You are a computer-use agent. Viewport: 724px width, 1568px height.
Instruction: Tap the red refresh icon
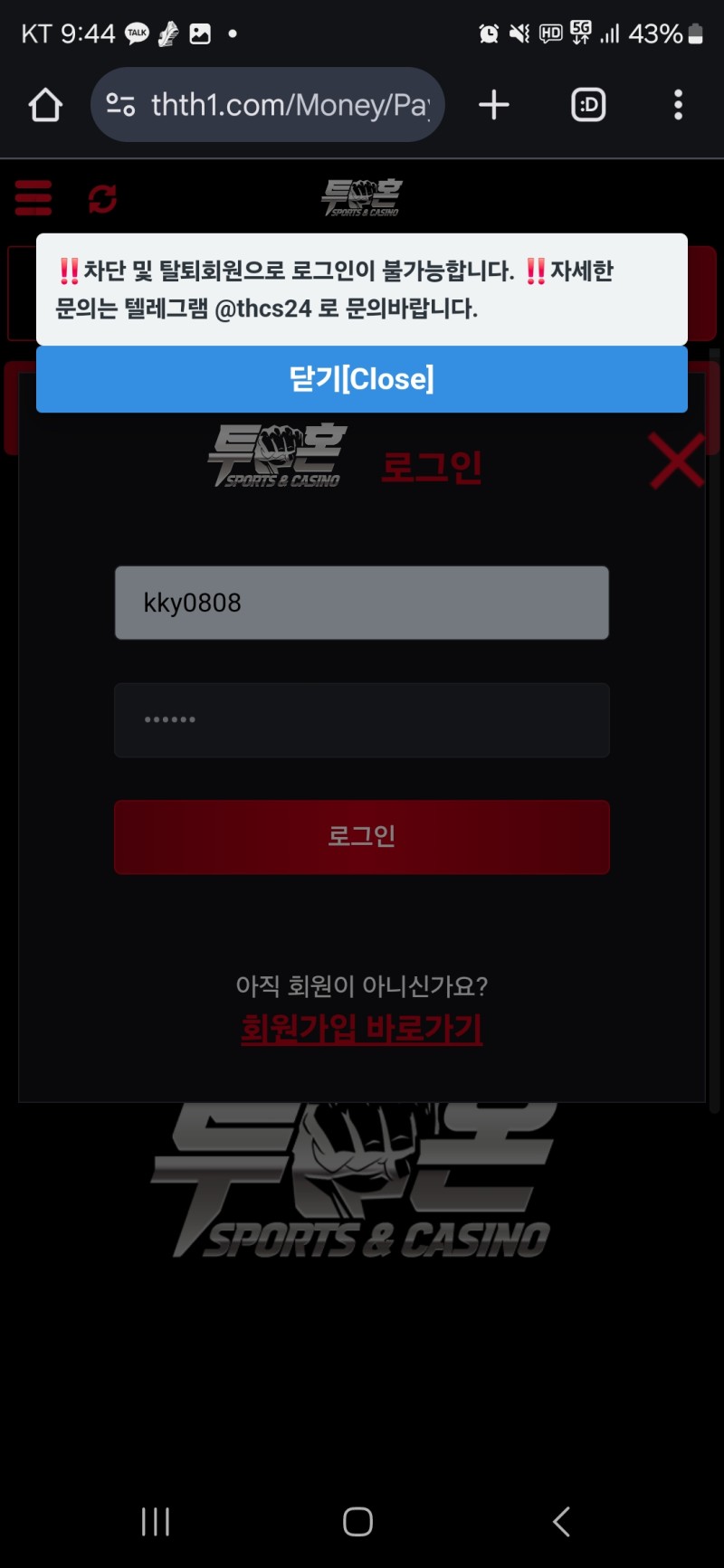[102, 198]
